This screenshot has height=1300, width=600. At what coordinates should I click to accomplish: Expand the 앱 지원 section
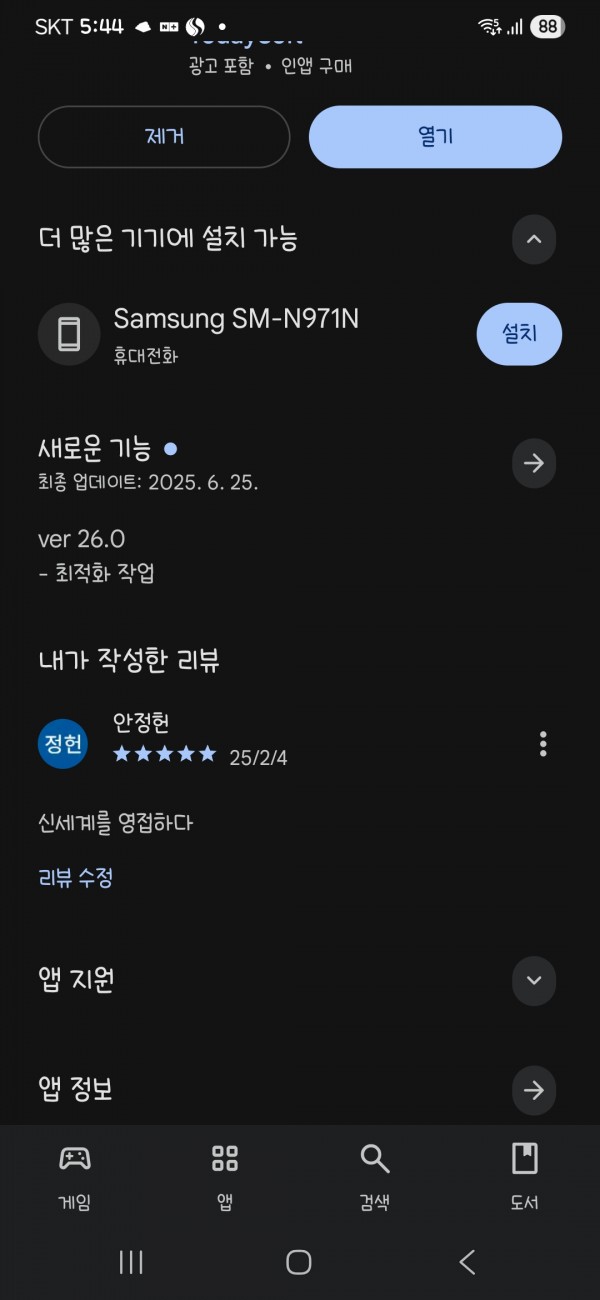click(x=534, y=980)
